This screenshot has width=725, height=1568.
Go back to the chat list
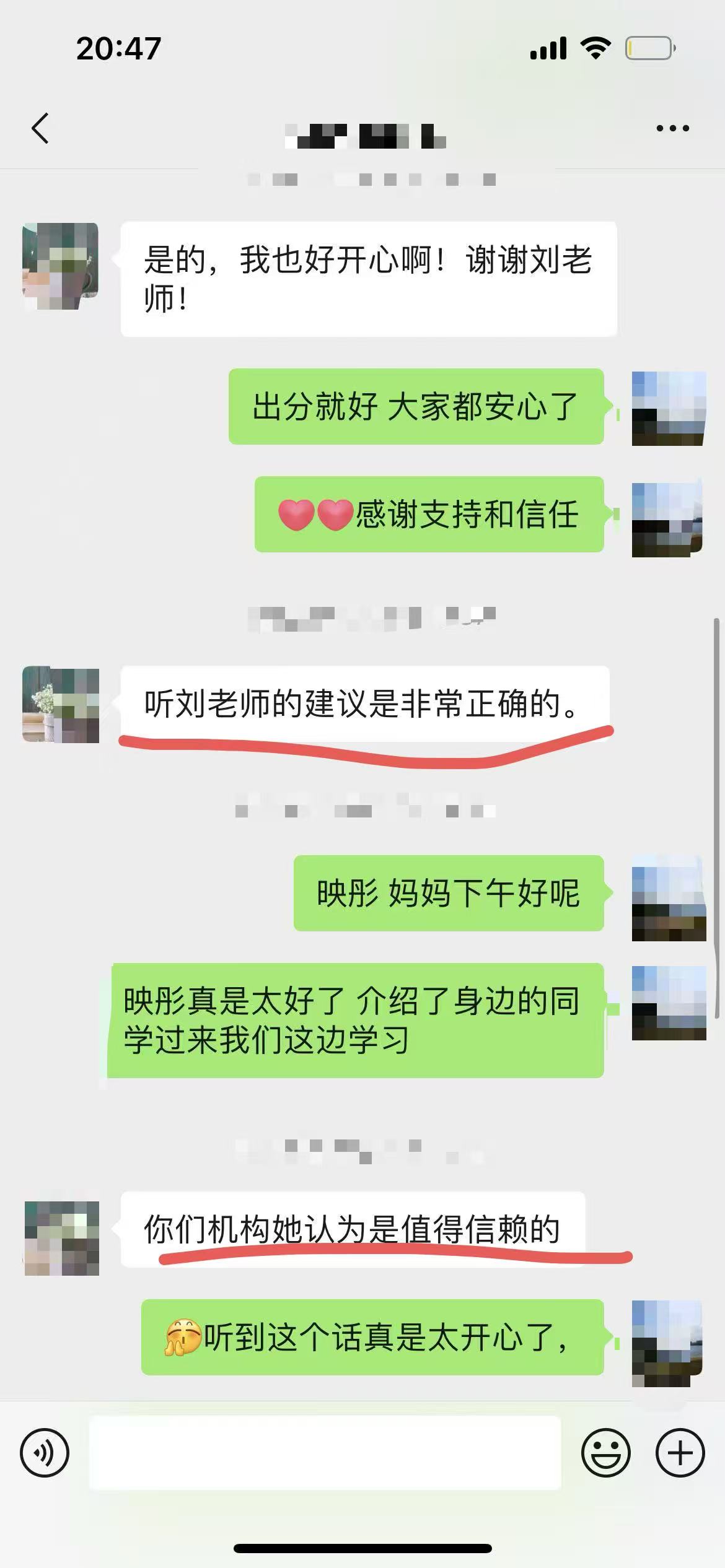[40, 129]
